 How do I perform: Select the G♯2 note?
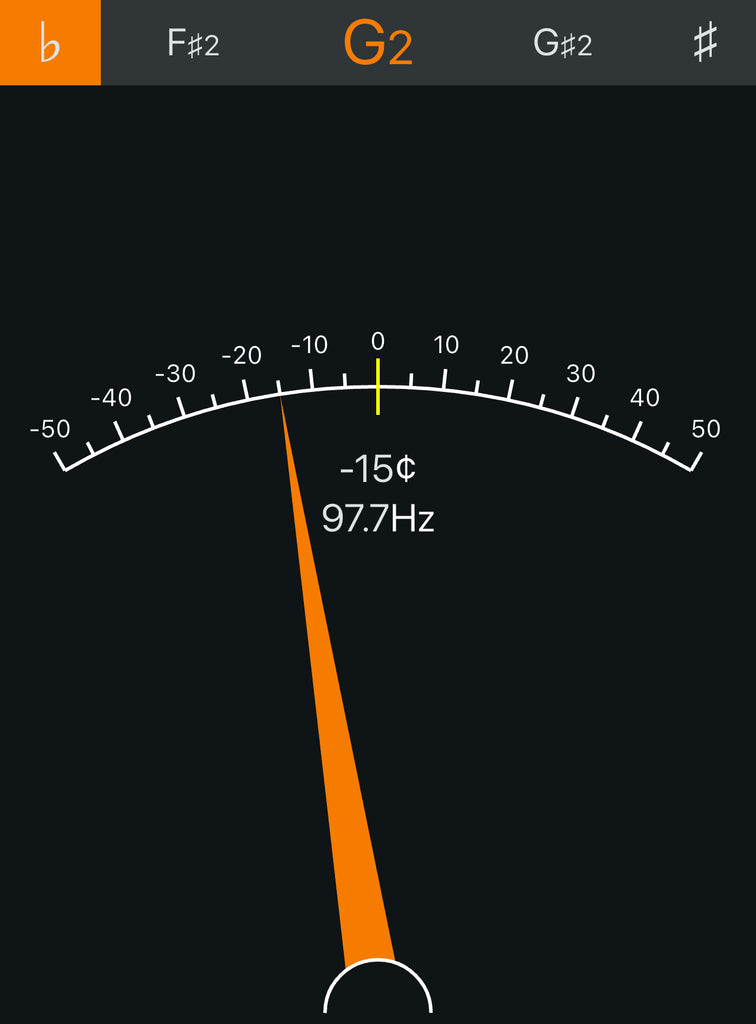coord(563,43)
